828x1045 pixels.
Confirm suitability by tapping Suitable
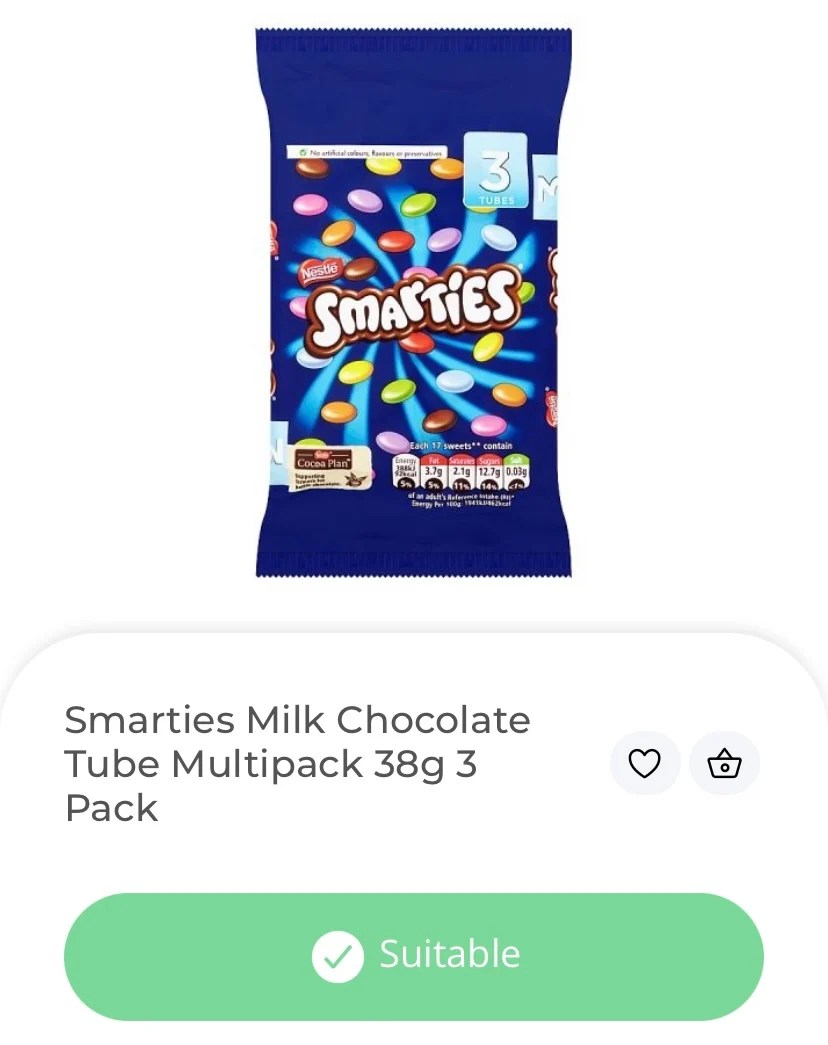click(414, 956)
